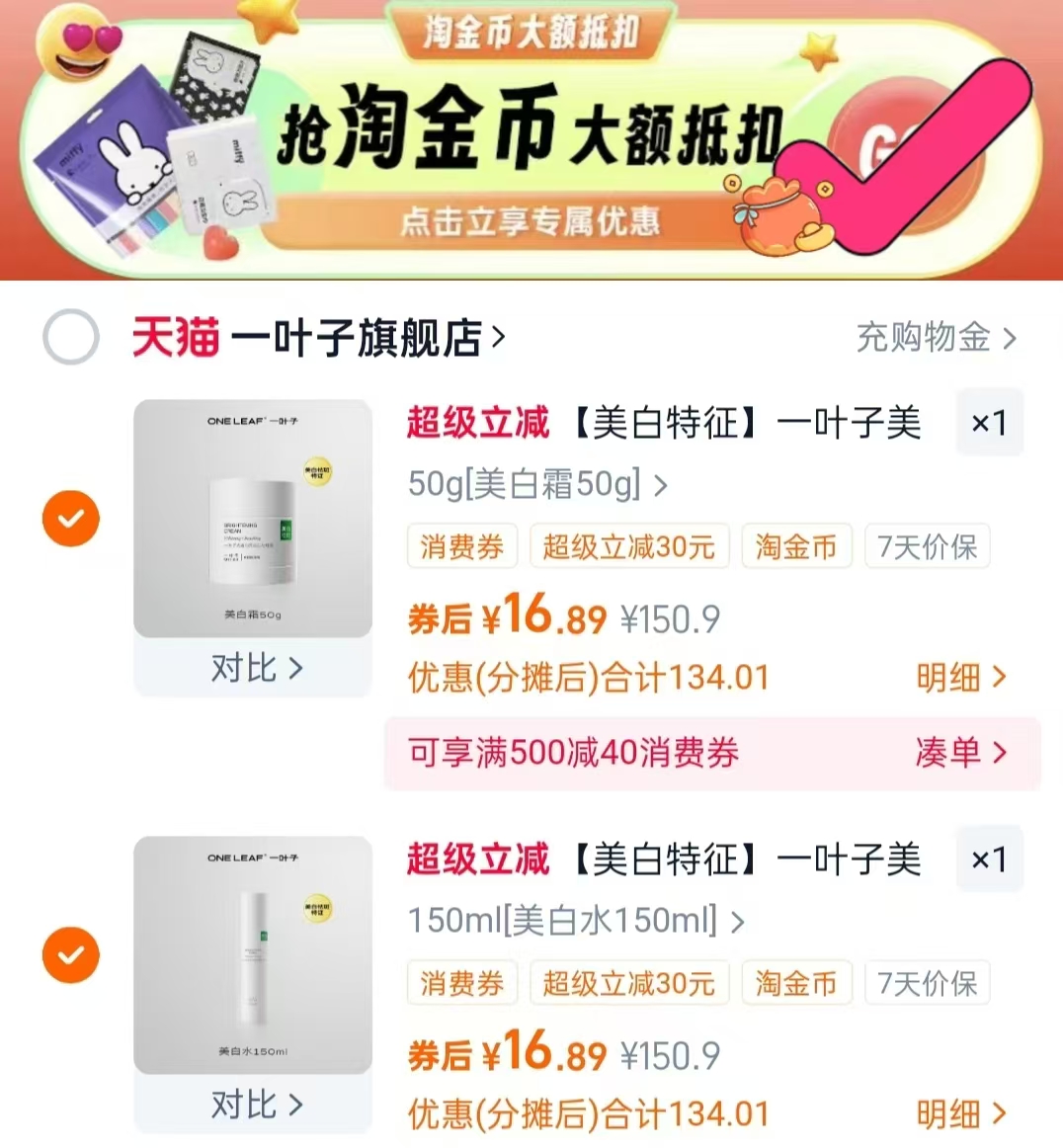Viewport: 1063px width, 1148px height.
Task: Uncheck the 美白霜50g item selection
Action: (x=70, y=518)
